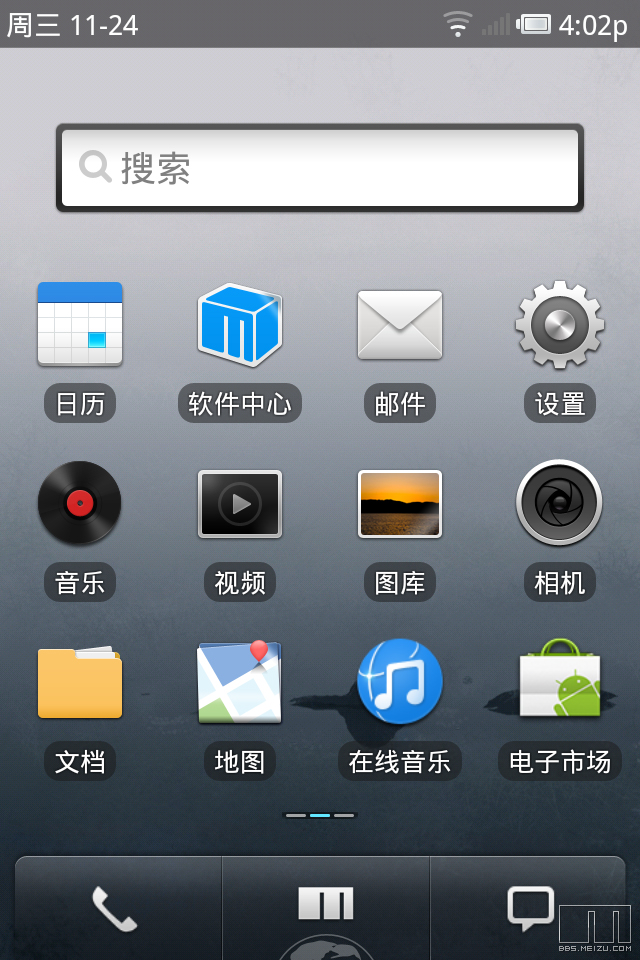
Task: Open the 地图 maps app
Action: click(x=240, y=682)
